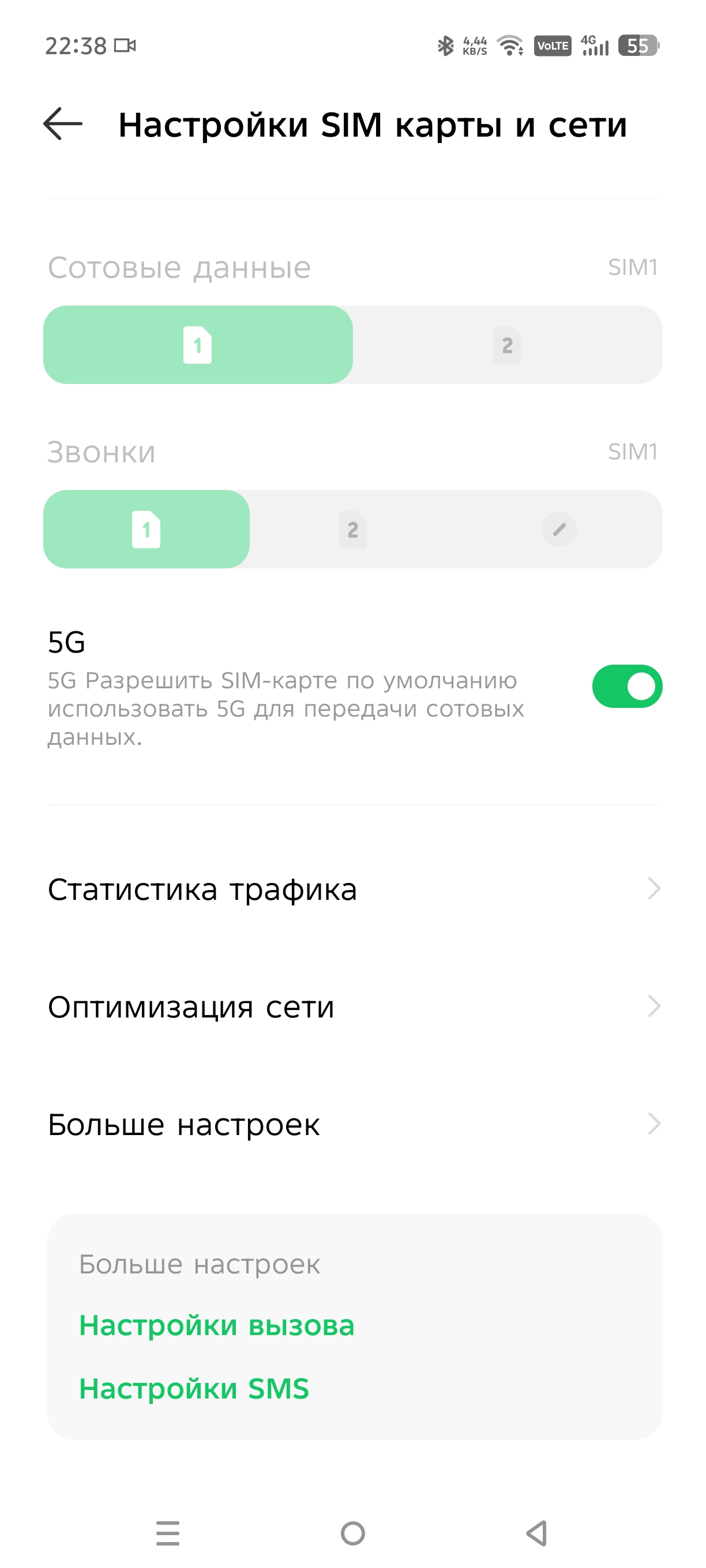Open recent apps from the navigation bar
This screenshot has width=706, height=1568.
[167, 1533]
